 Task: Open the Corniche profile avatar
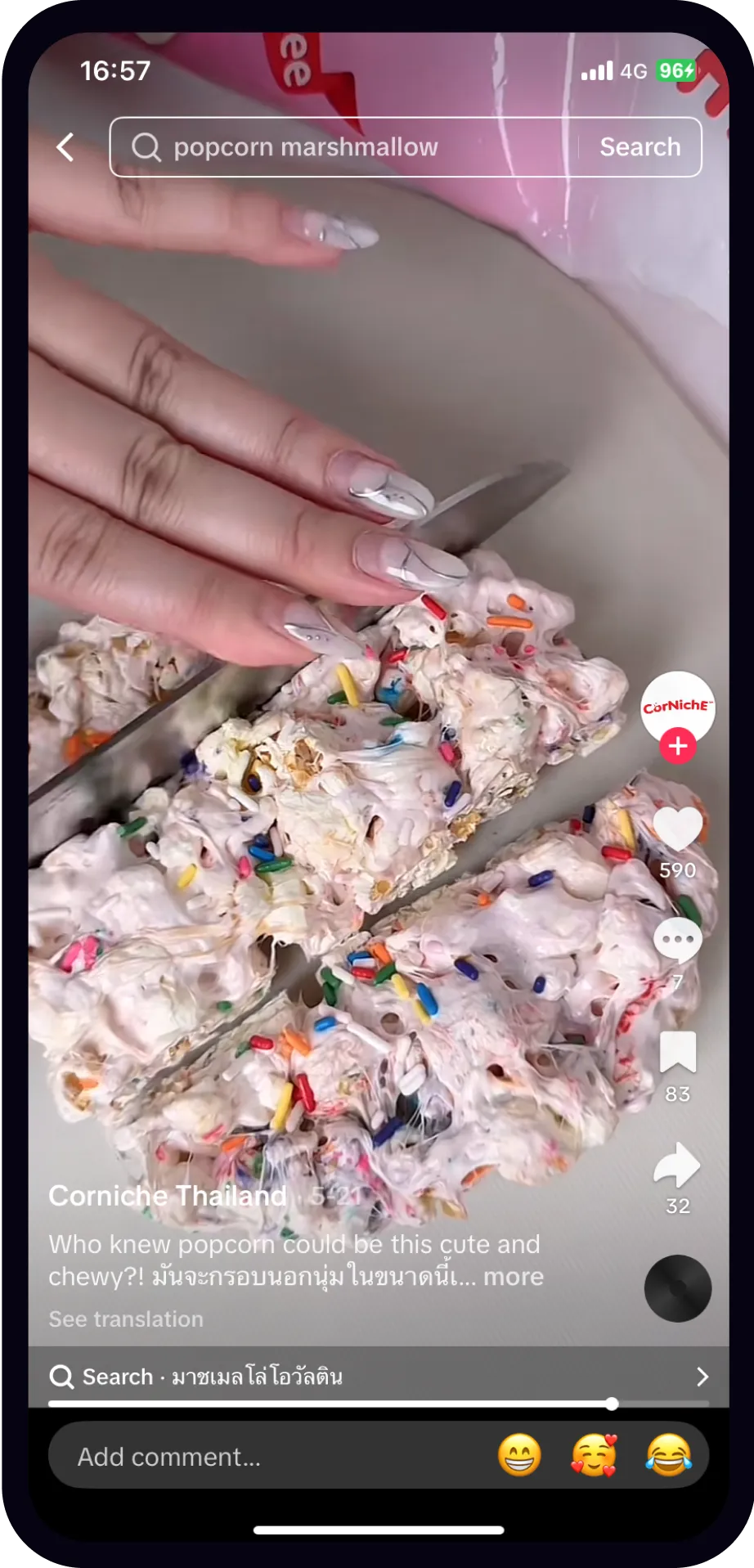click(677, 707)
